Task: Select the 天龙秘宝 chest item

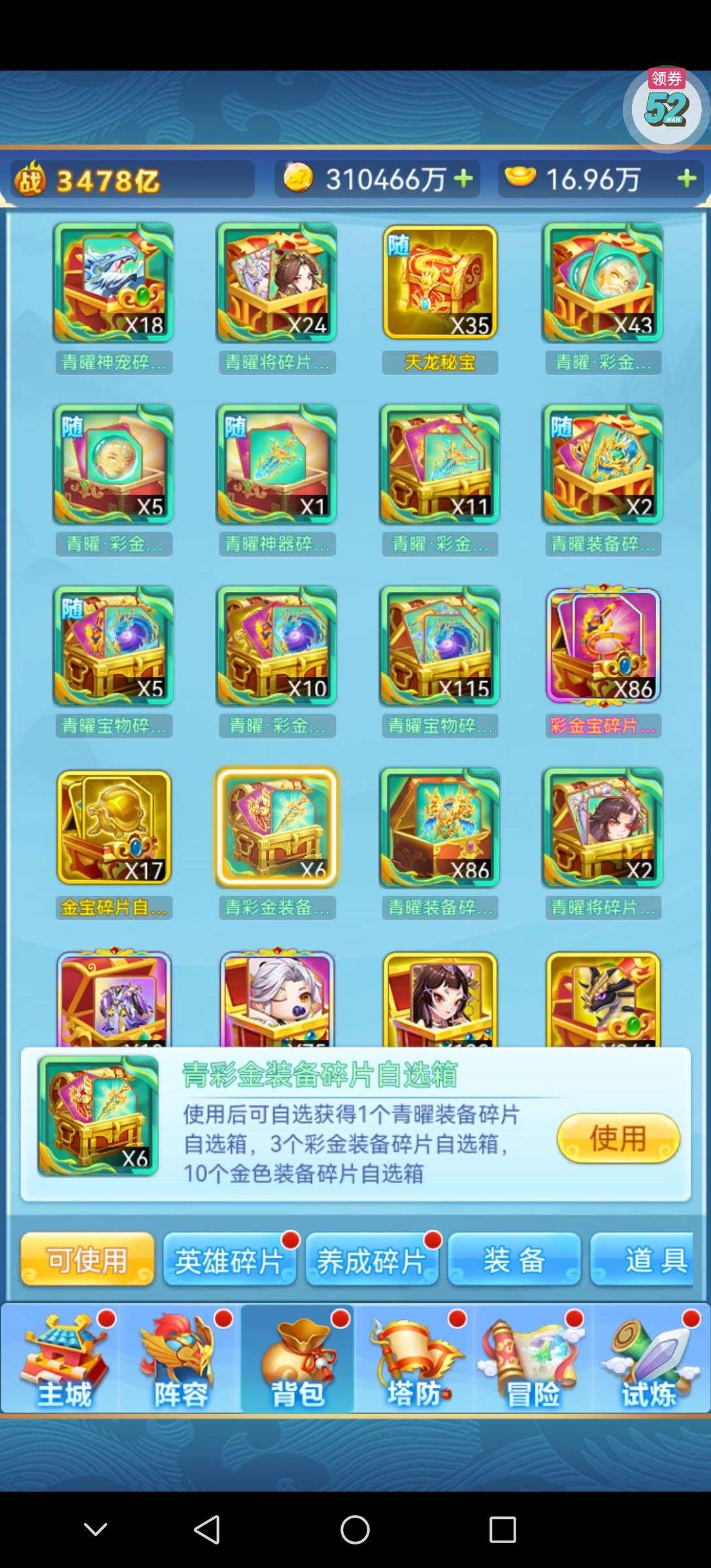Action: click(440, 282)
